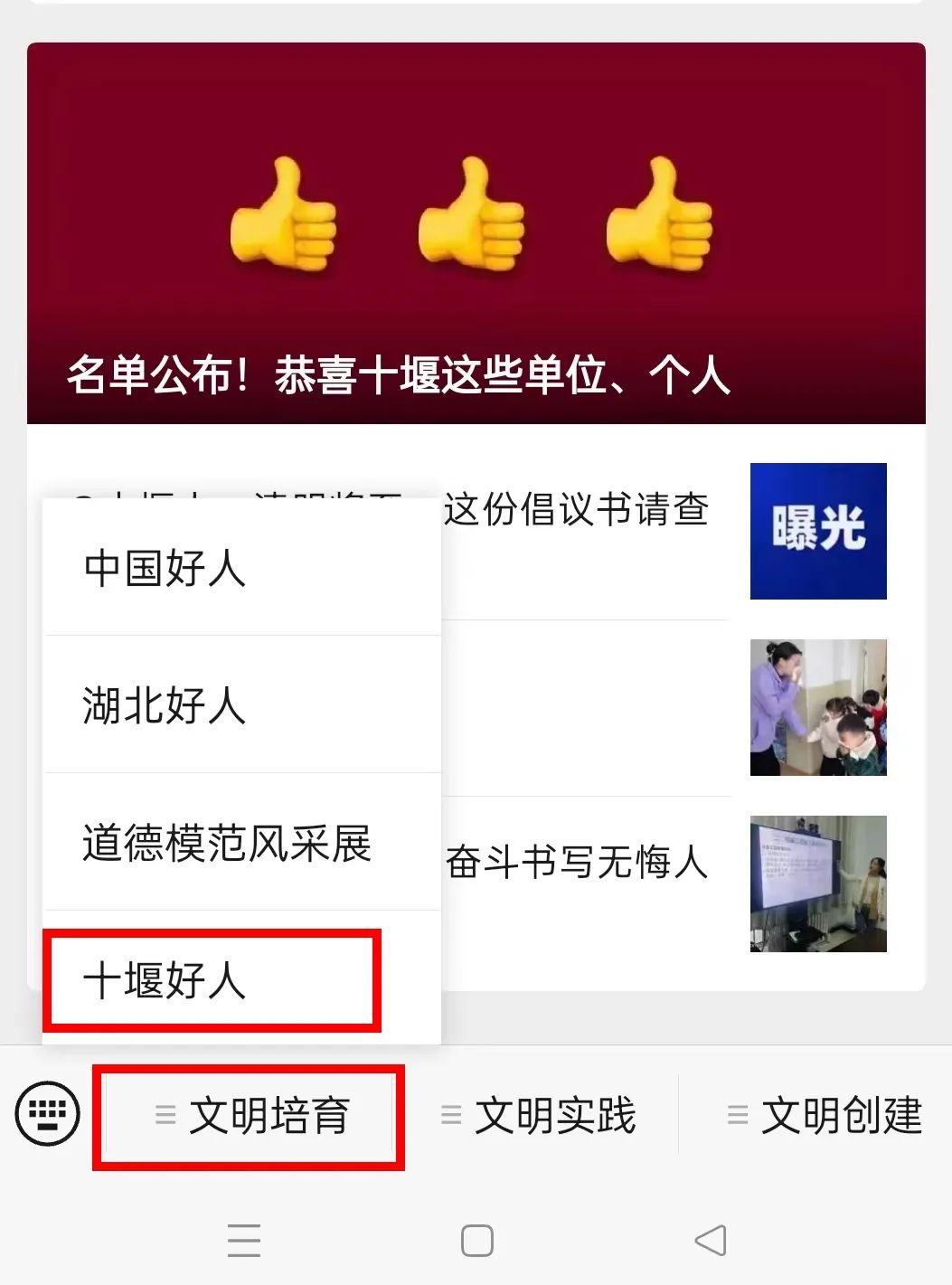Switch to keyboard input mode icon
This screenshot has width=952, height=1285.
click(47, 1113)
